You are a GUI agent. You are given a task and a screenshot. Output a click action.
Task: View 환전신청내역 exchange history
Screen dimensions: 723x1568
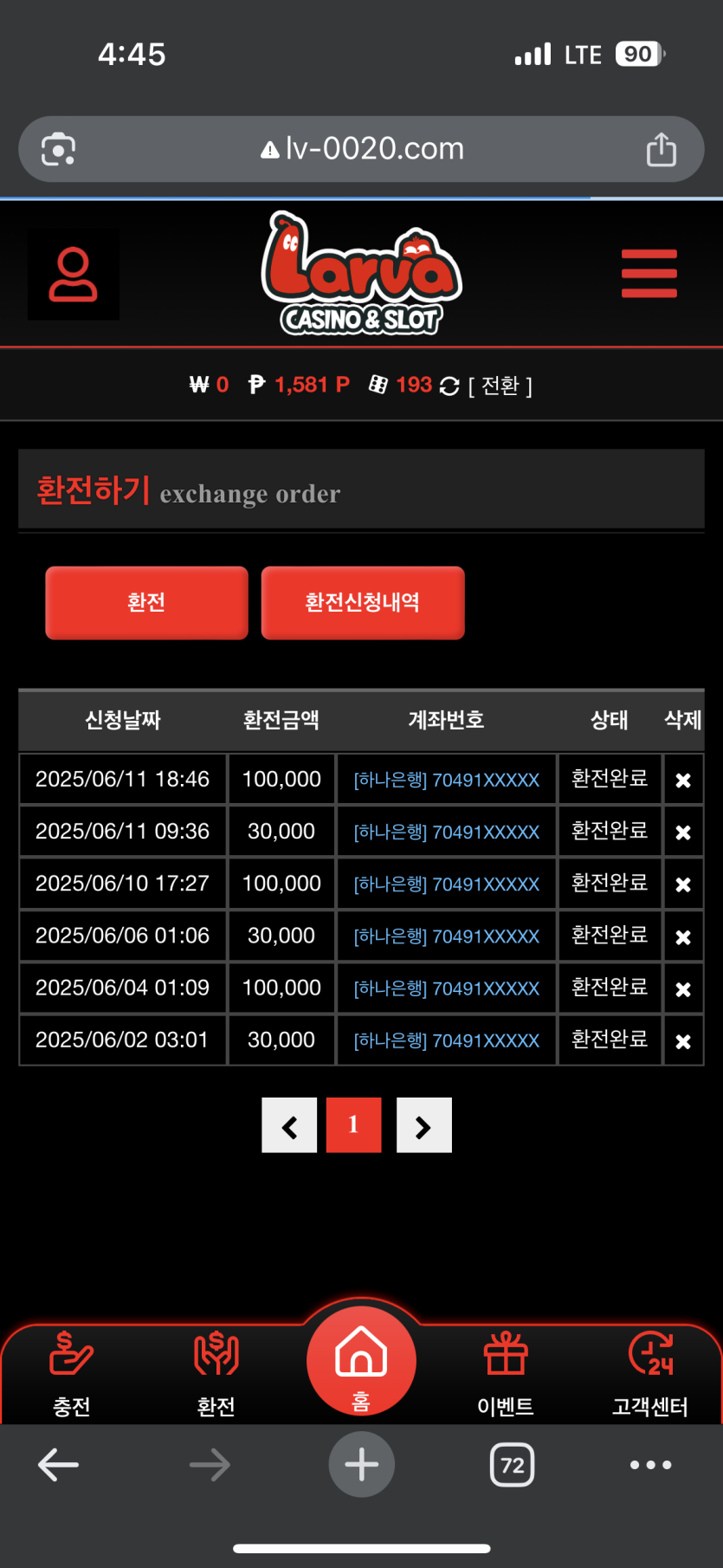(363, 603)
